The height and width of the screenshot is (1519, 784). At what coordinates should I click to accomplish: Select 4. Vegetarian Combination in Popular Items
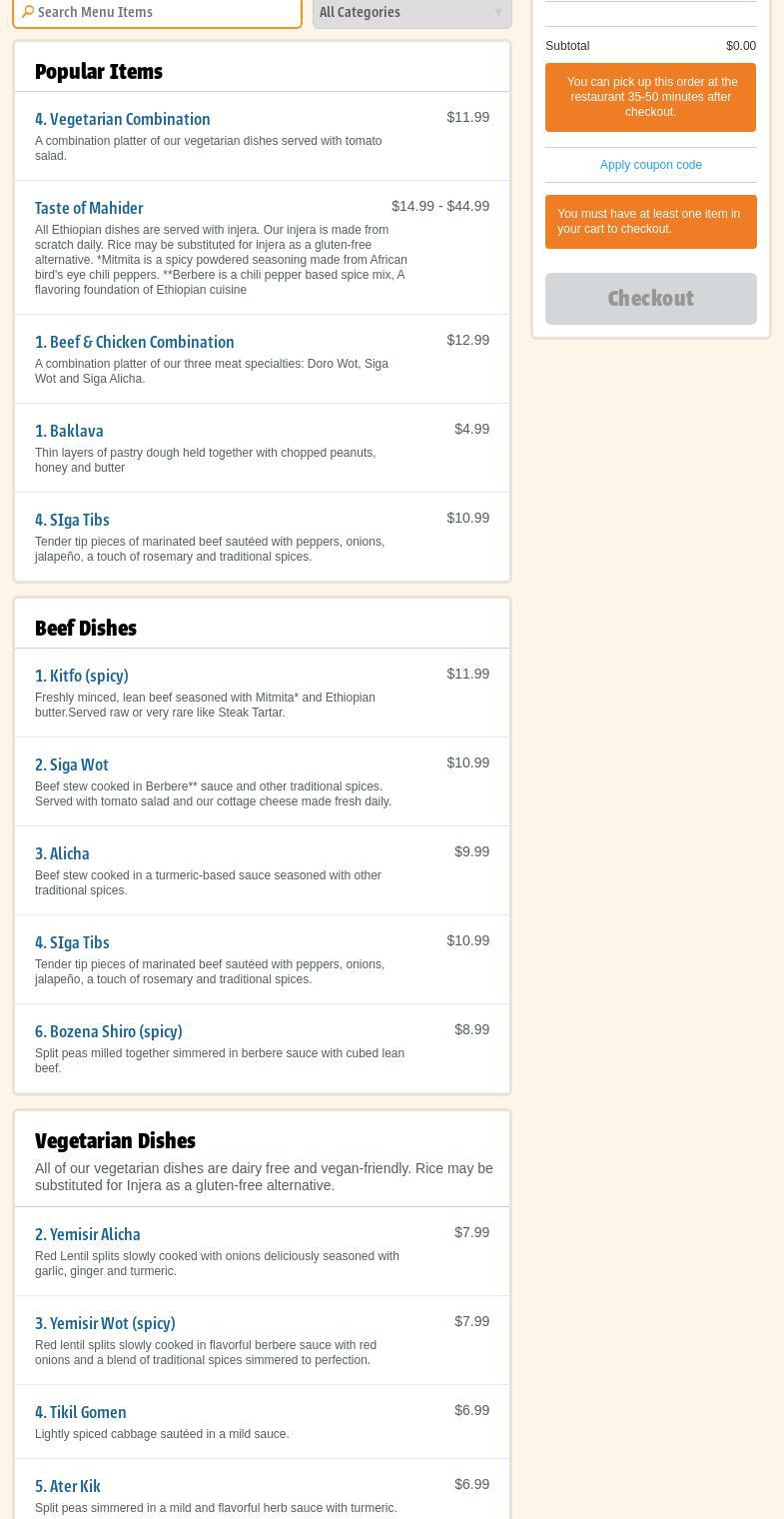coord(122,120)
